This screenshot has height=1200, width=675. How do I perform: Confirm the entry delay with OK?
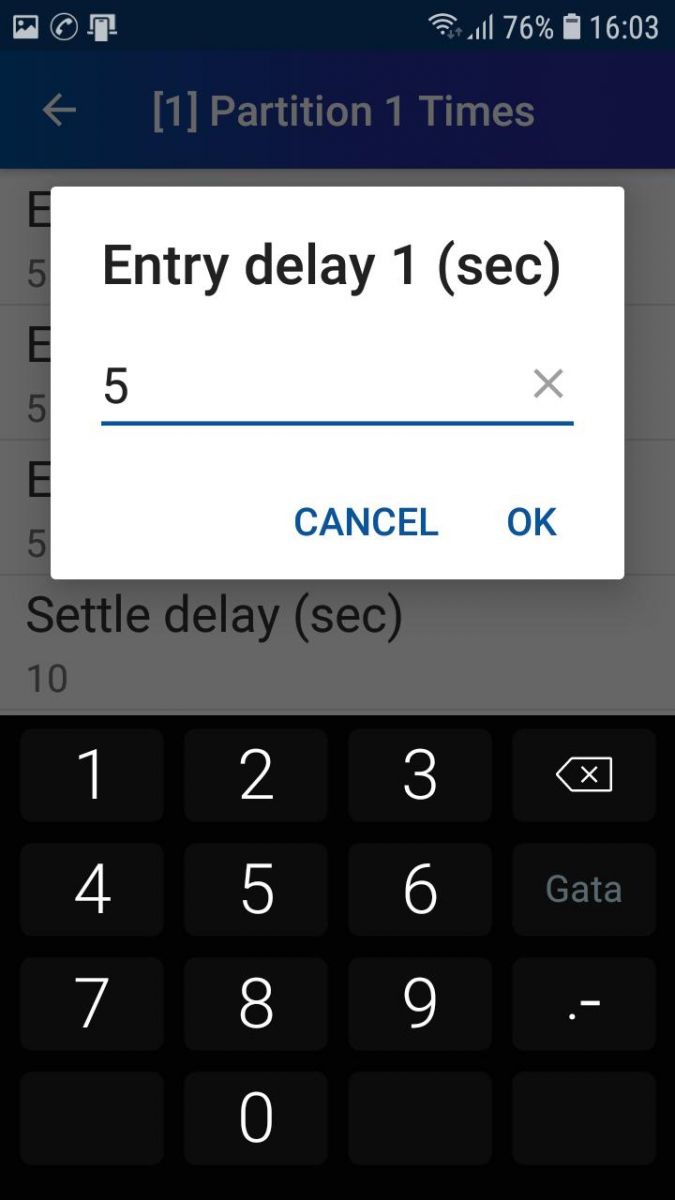[x=531, y=522]
